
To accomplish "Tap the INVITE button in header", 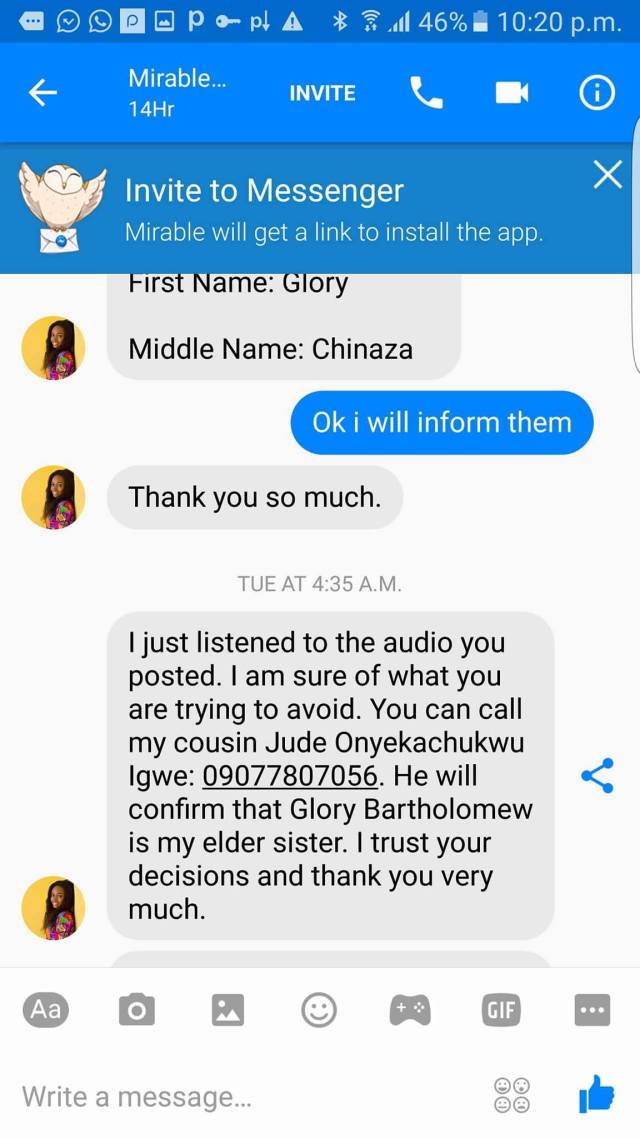I will coord(322,93).
